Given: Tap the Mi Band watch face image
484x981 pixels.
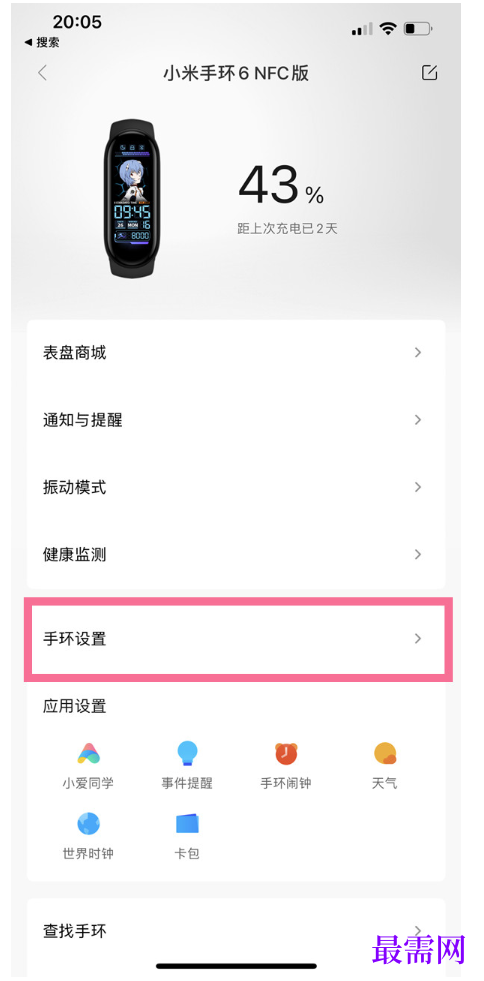Looking at the screenshot, I should (132, 198).
